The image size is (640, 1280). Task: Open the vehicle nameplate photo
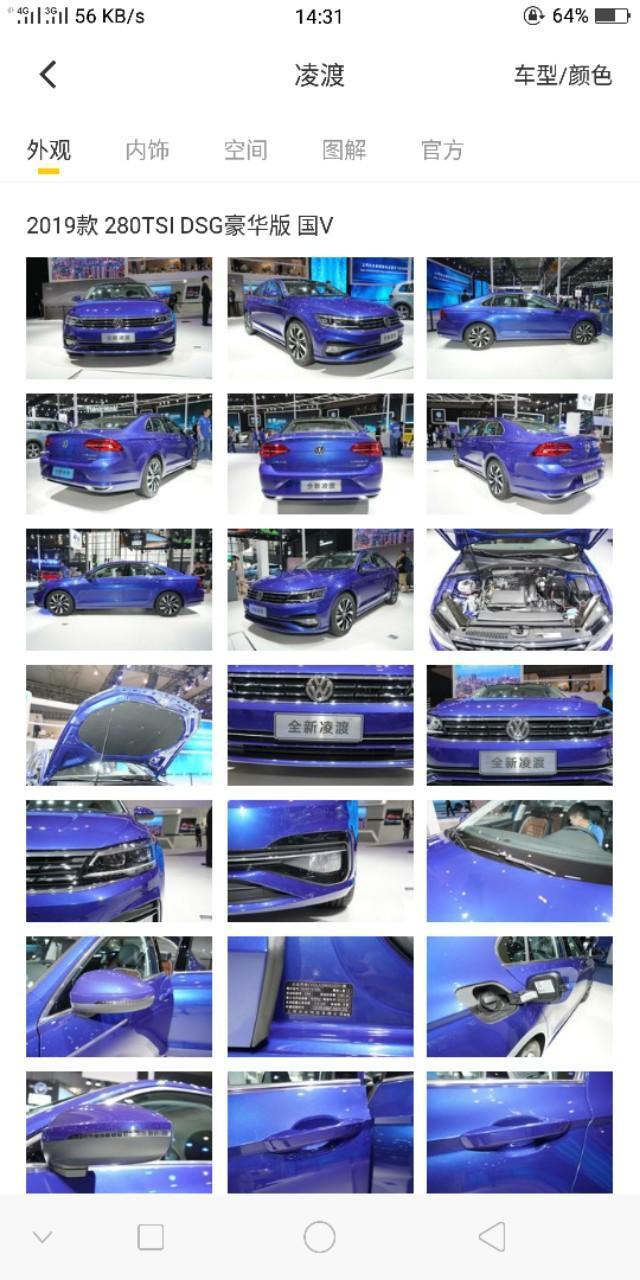(x=320, y=996)
